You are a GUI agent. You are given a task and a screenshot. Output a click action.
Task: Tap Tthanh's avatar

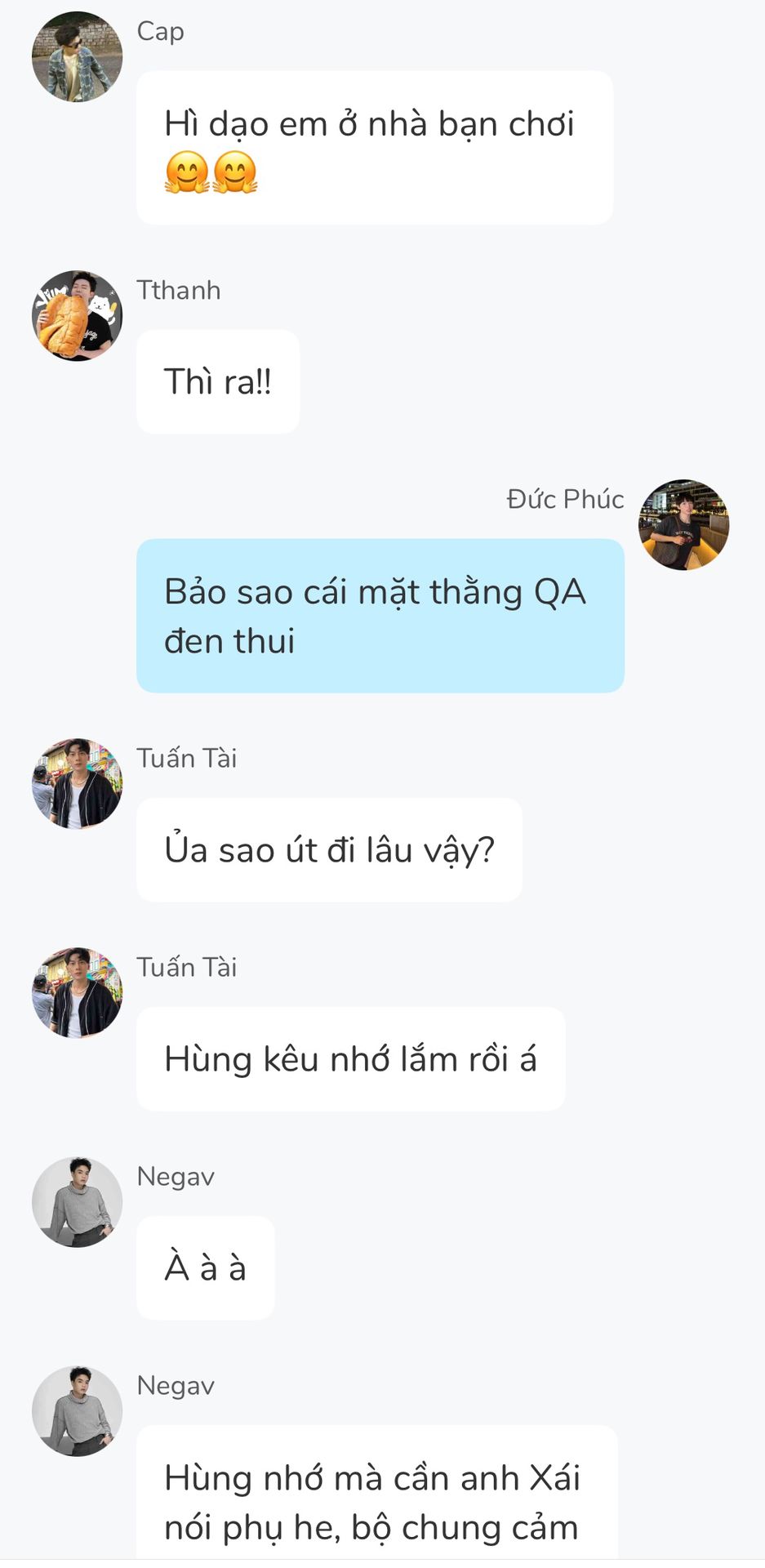coord(77,315)
